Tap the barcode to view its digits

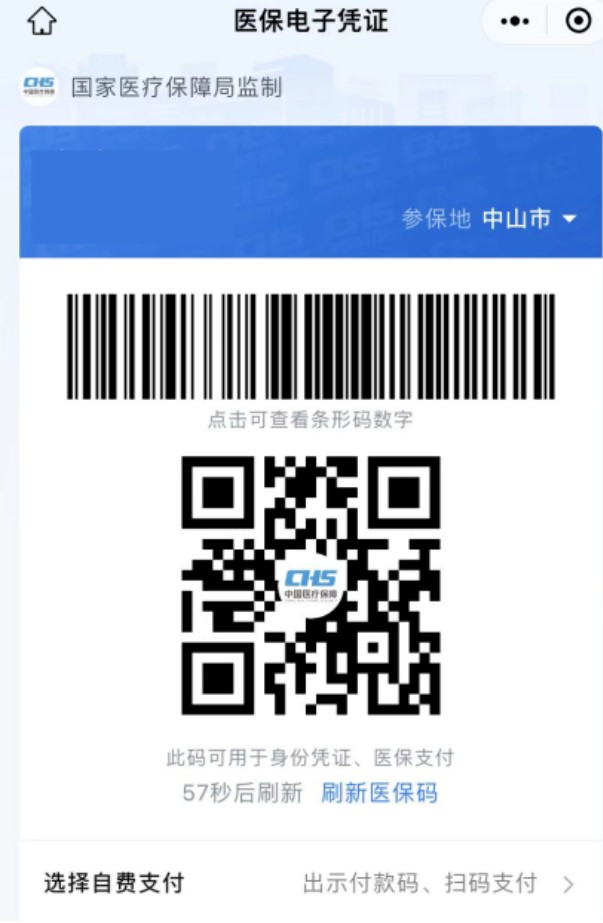tap(309, 347)
